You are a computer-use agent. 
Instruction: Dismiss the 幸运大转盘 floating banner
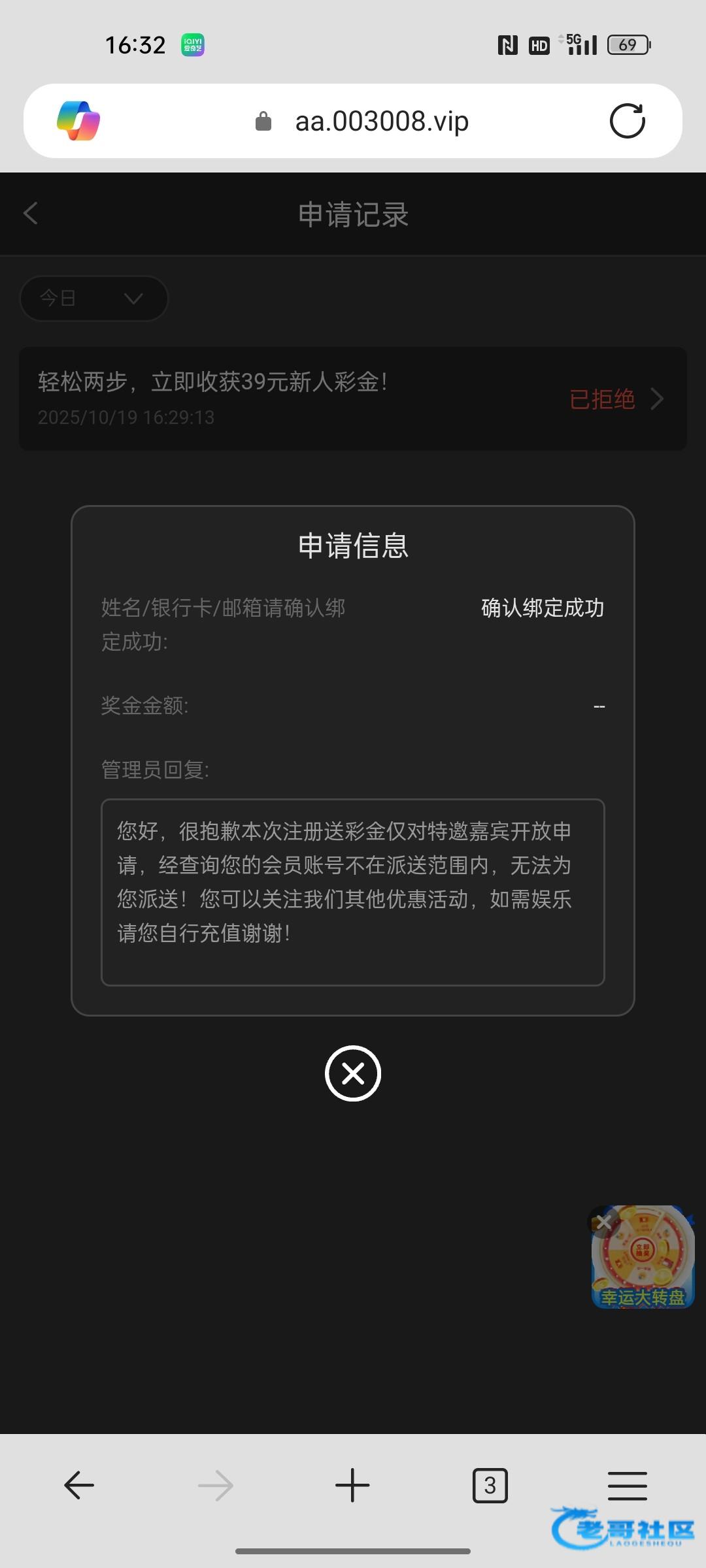click(604, 1221)
